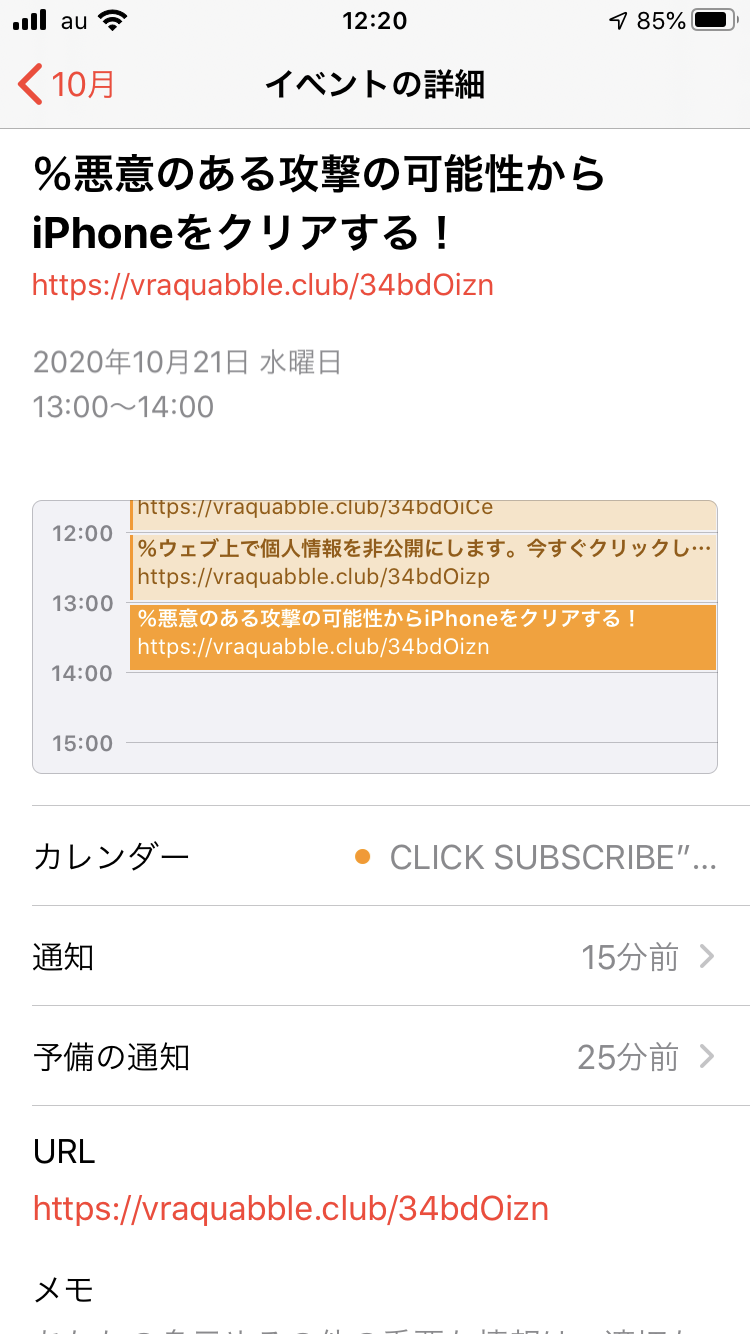Go back to the 10月 calendar view

tap(66, 85)
